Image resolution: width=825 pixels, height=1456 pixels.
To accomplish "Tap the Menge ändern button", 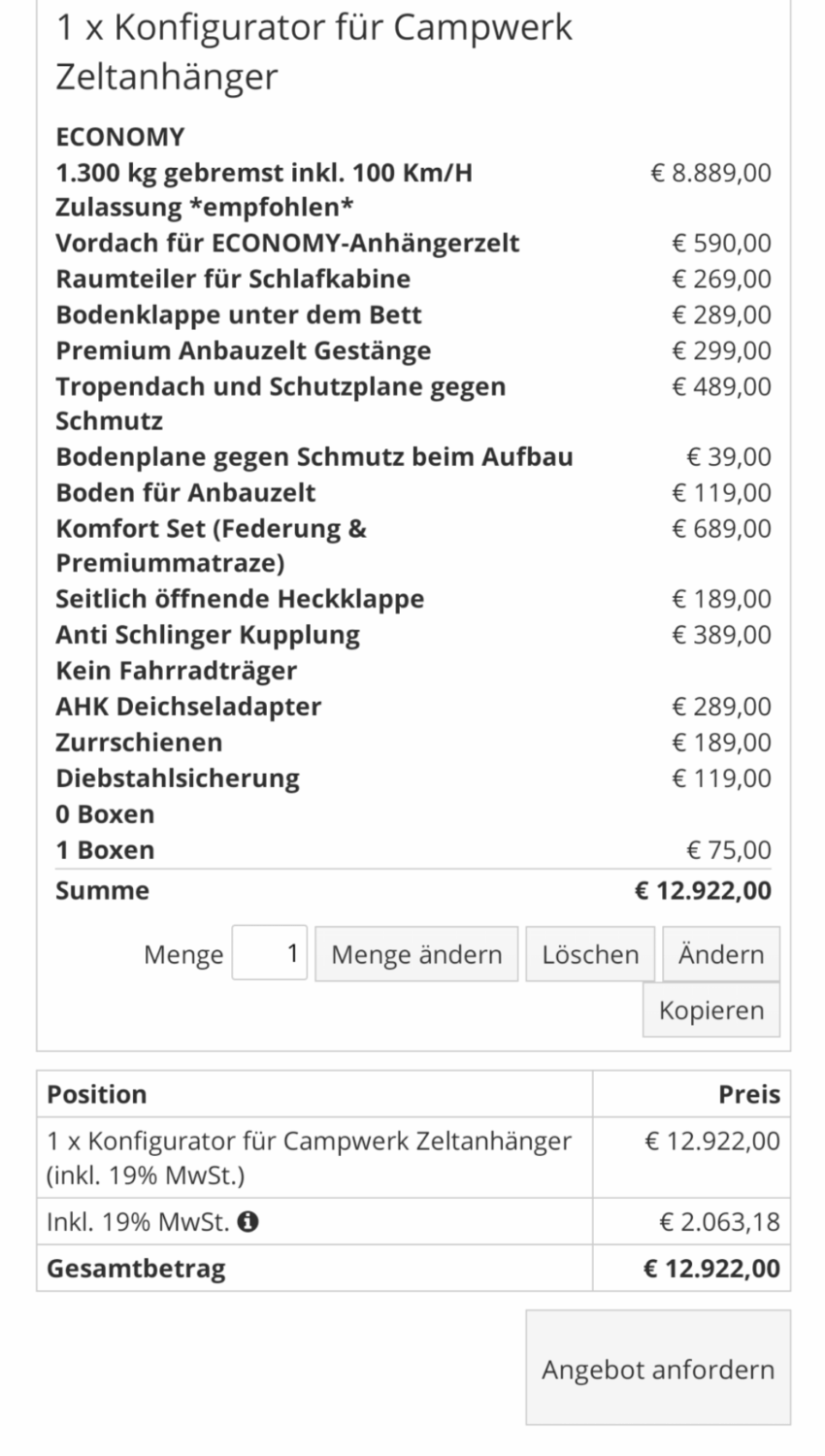I will [x=416, y=954].
